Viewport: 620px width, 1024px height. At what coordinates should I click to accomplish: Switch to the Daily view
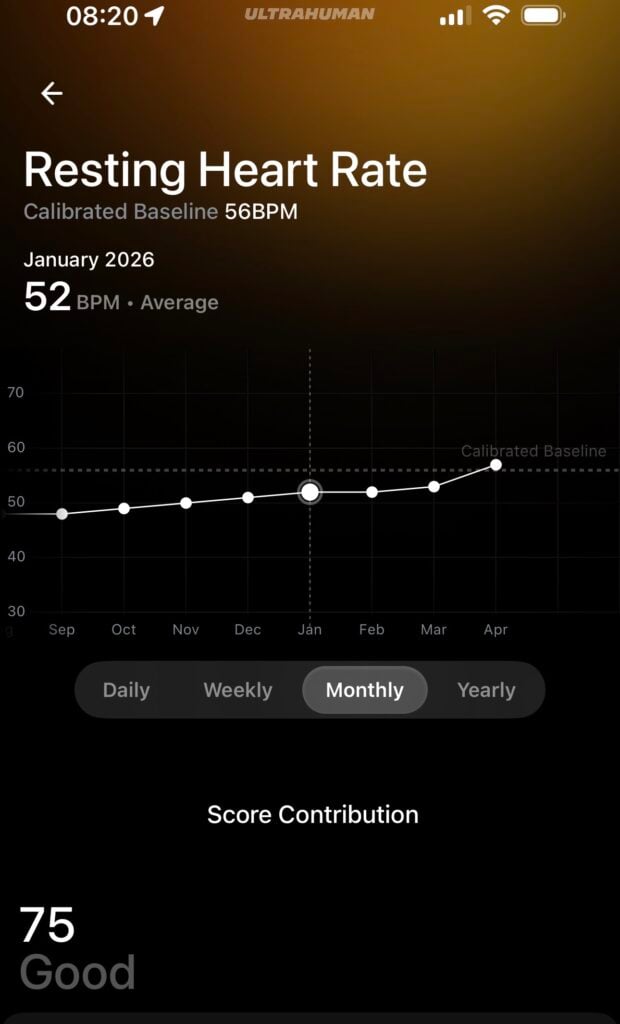point(126,690)
